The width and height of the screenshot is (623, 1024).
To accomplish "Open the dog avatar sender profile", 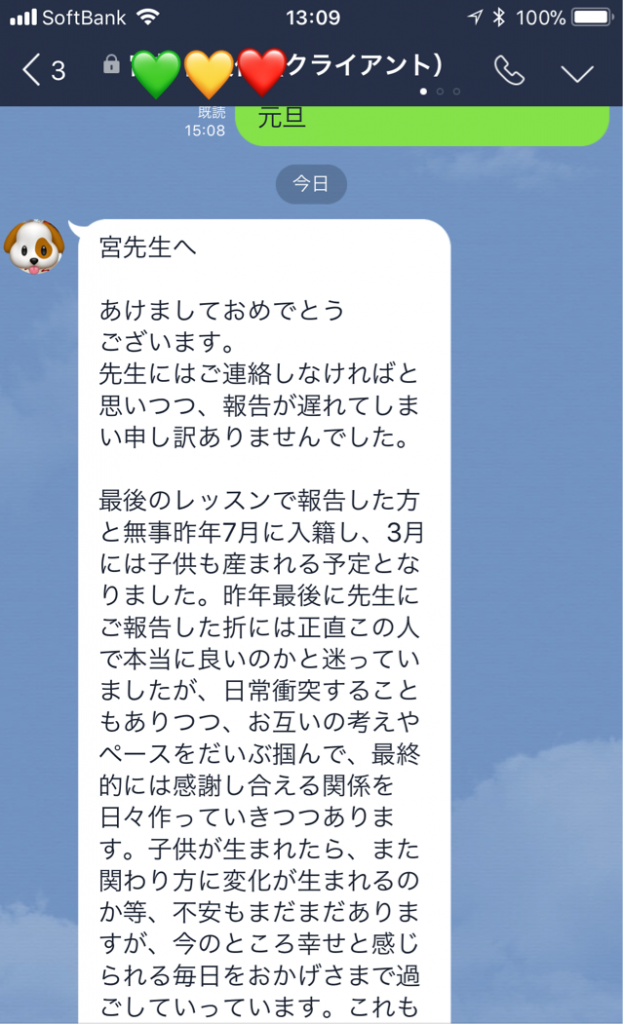I will pyautogui.click(x=34, y=246).
